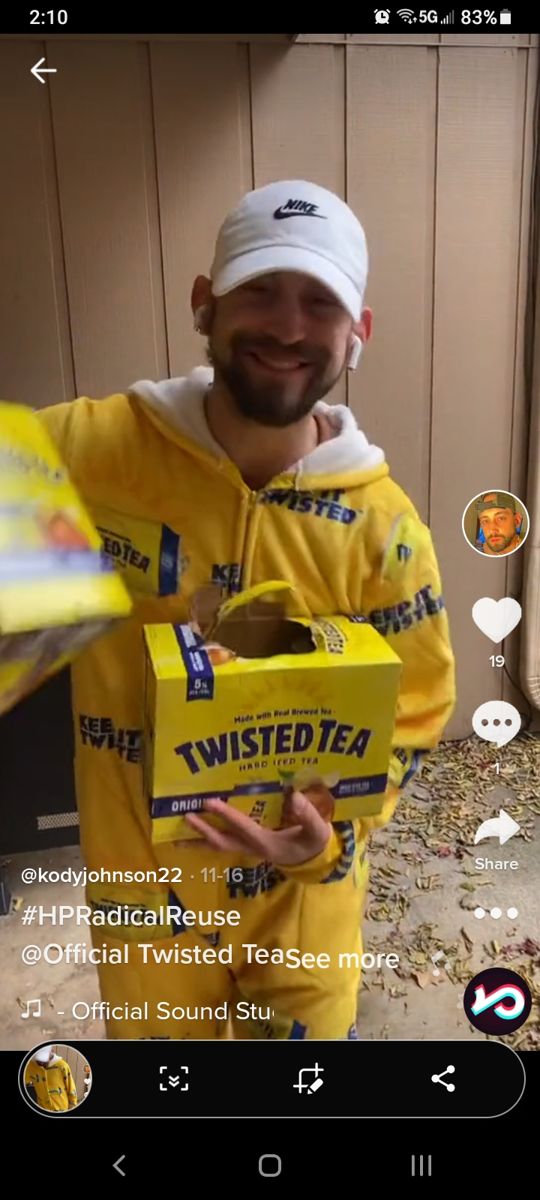This screenshot has height=1200, width=540.
Task: Tap the Share arrow on the video
Action: click(496, 828)
